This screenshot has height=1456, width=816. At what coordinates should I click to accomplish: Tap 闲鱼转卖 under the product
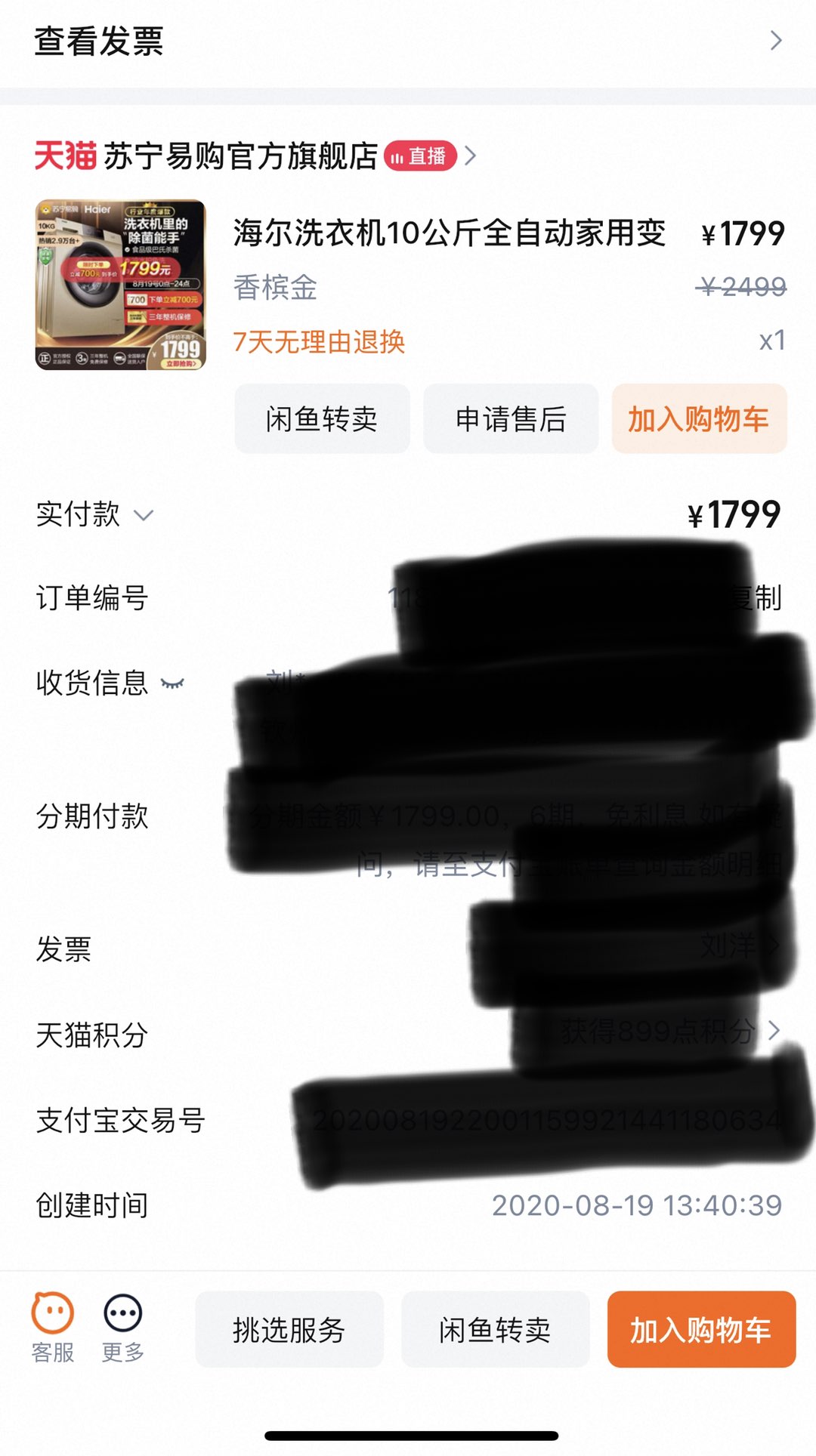pos(322,419)
